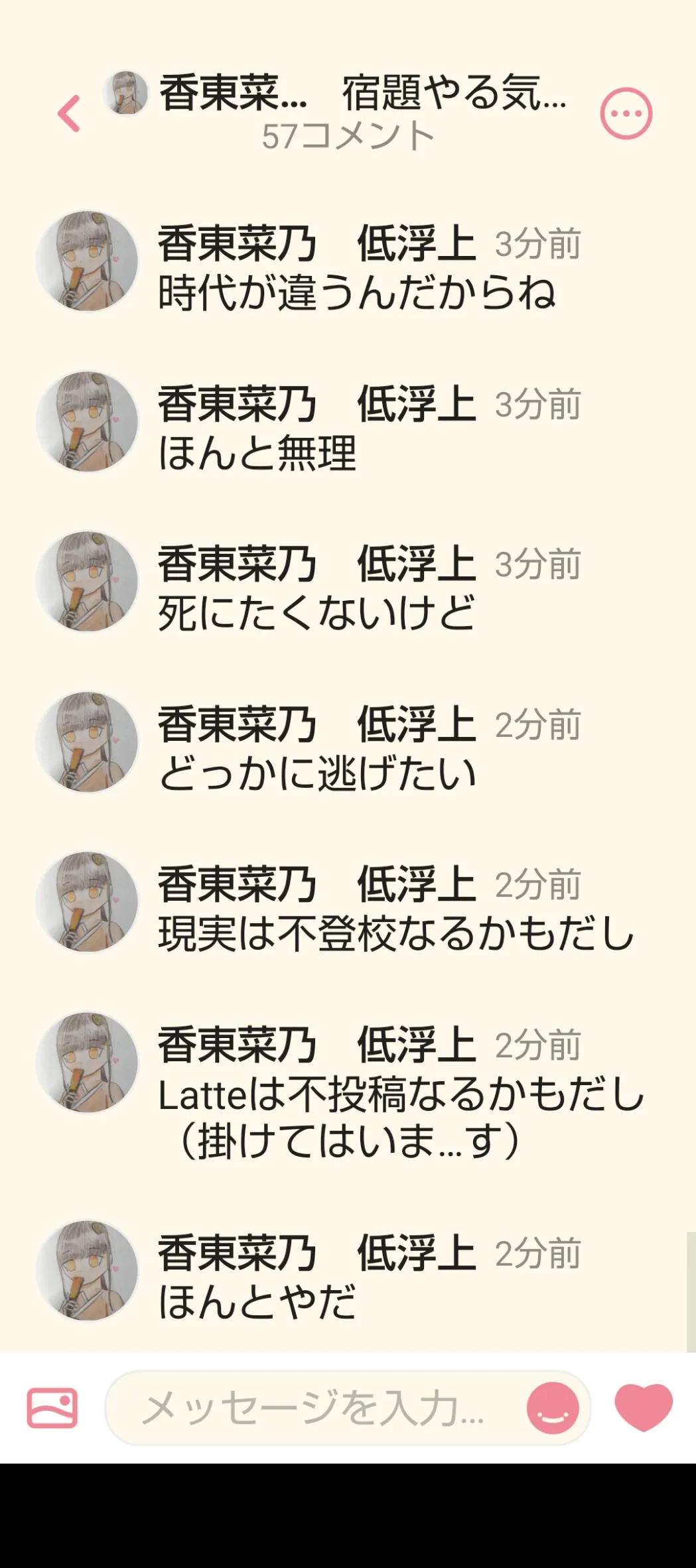Viewport: 696px width, 1568px height.
Task: Open avatar beside comment 死にたくないけど
Action: pyautogui.click(x=87, y=582)
